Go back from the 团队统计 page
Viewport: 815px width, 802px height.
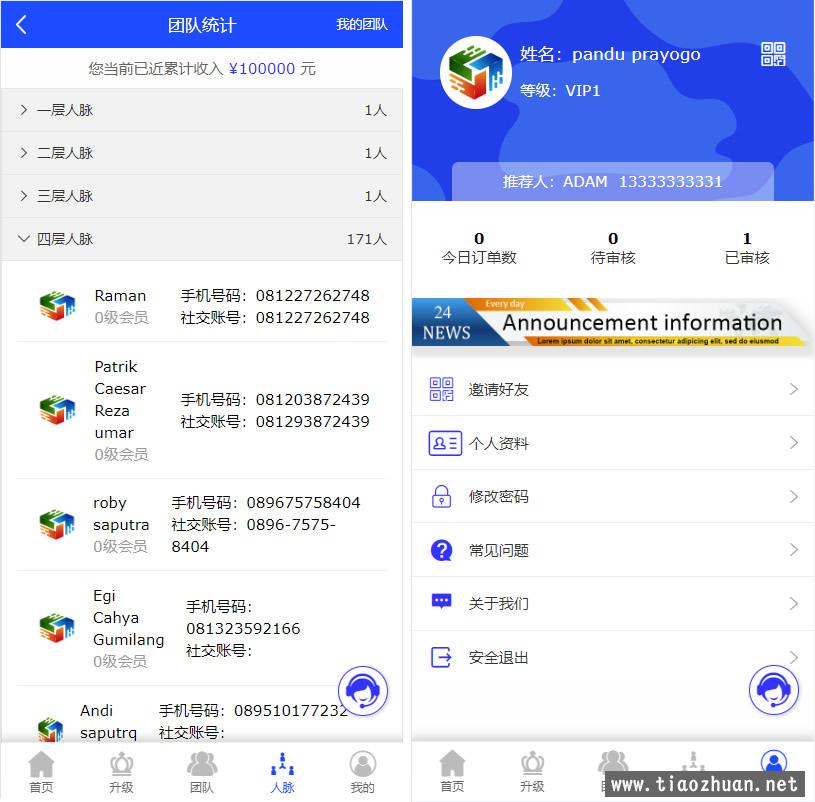click(22, 25)
